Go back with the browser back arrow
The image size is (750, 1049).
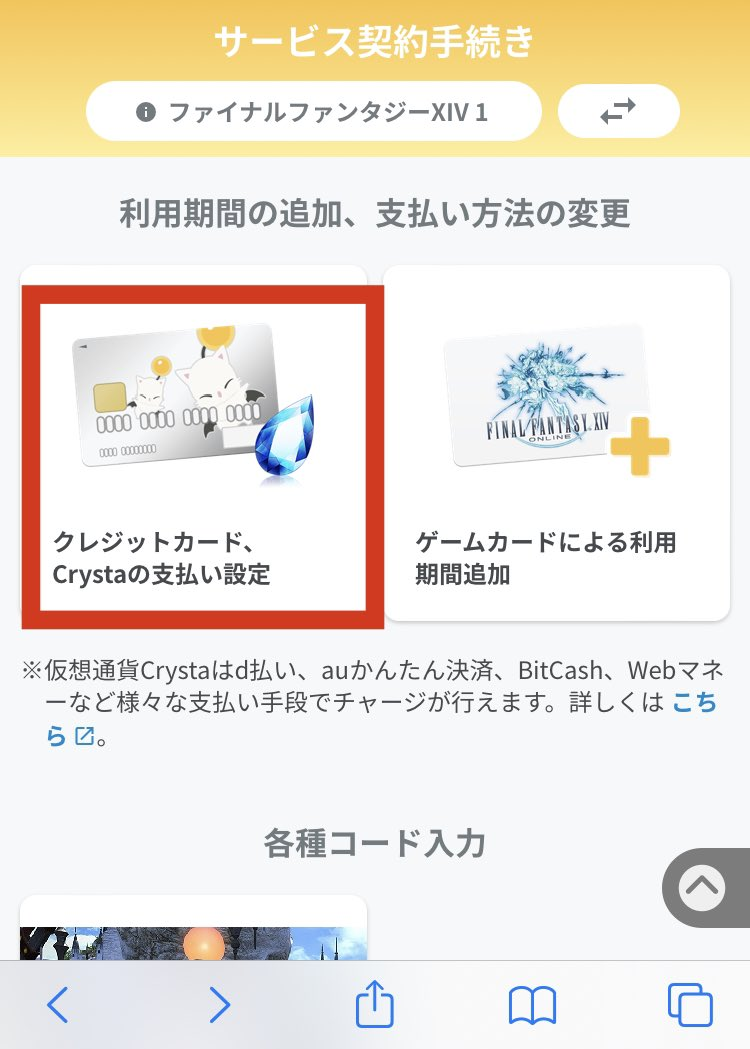coord(58,1004)
